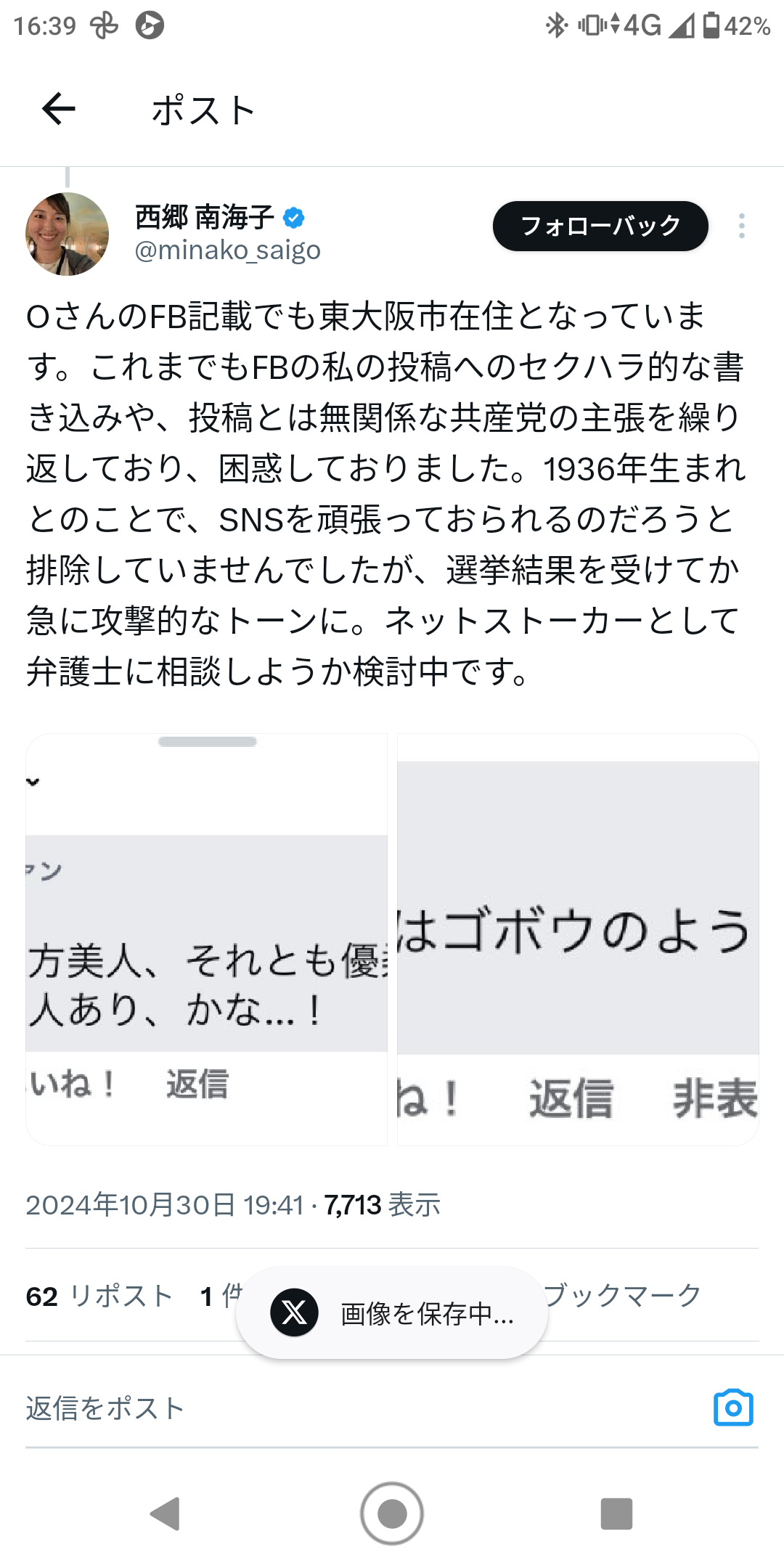This screenshot has width=784, height=1568.
Task: Open 西郷 南海子's profile picture
Action: point(67,234)
